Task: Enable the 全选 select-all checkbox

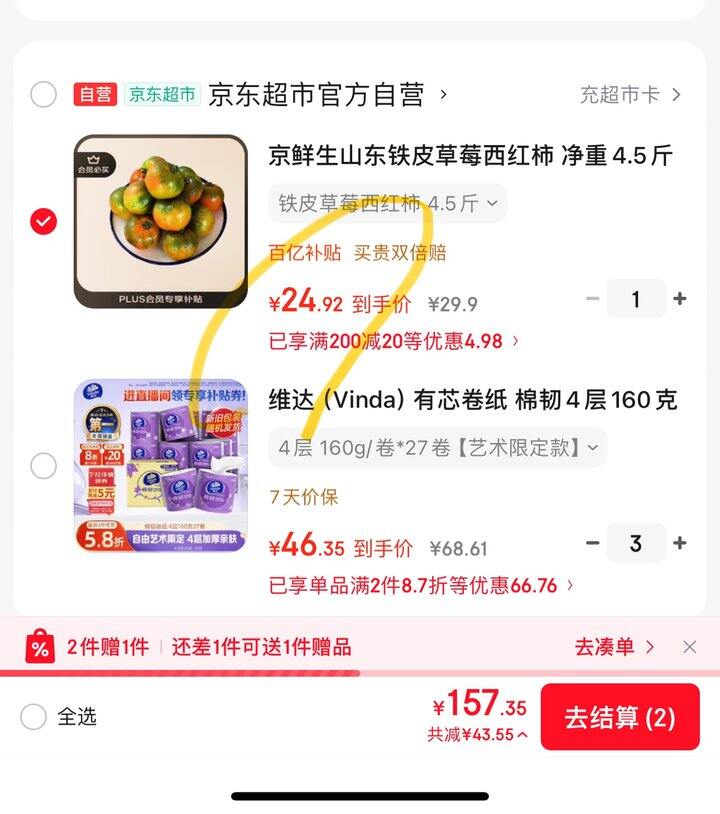Action: tap(32, 718)
